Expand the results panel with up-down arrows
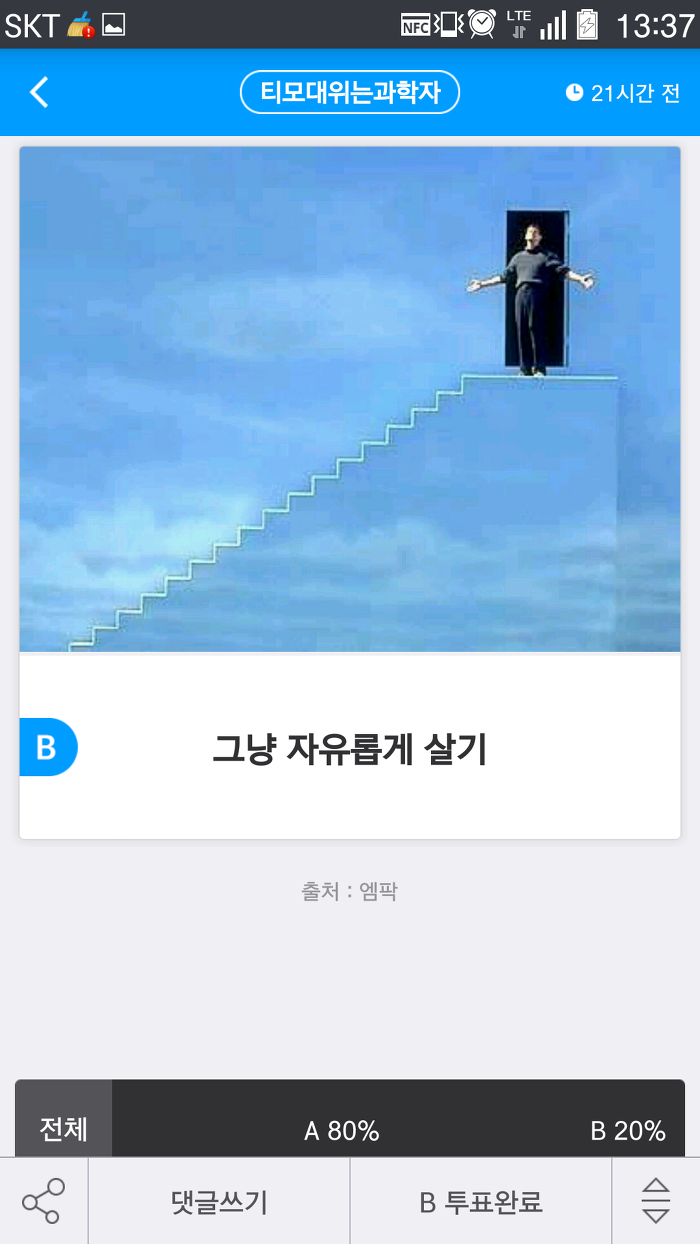Viewport: 700px width, 1244px height. [x=655, y=1201]
